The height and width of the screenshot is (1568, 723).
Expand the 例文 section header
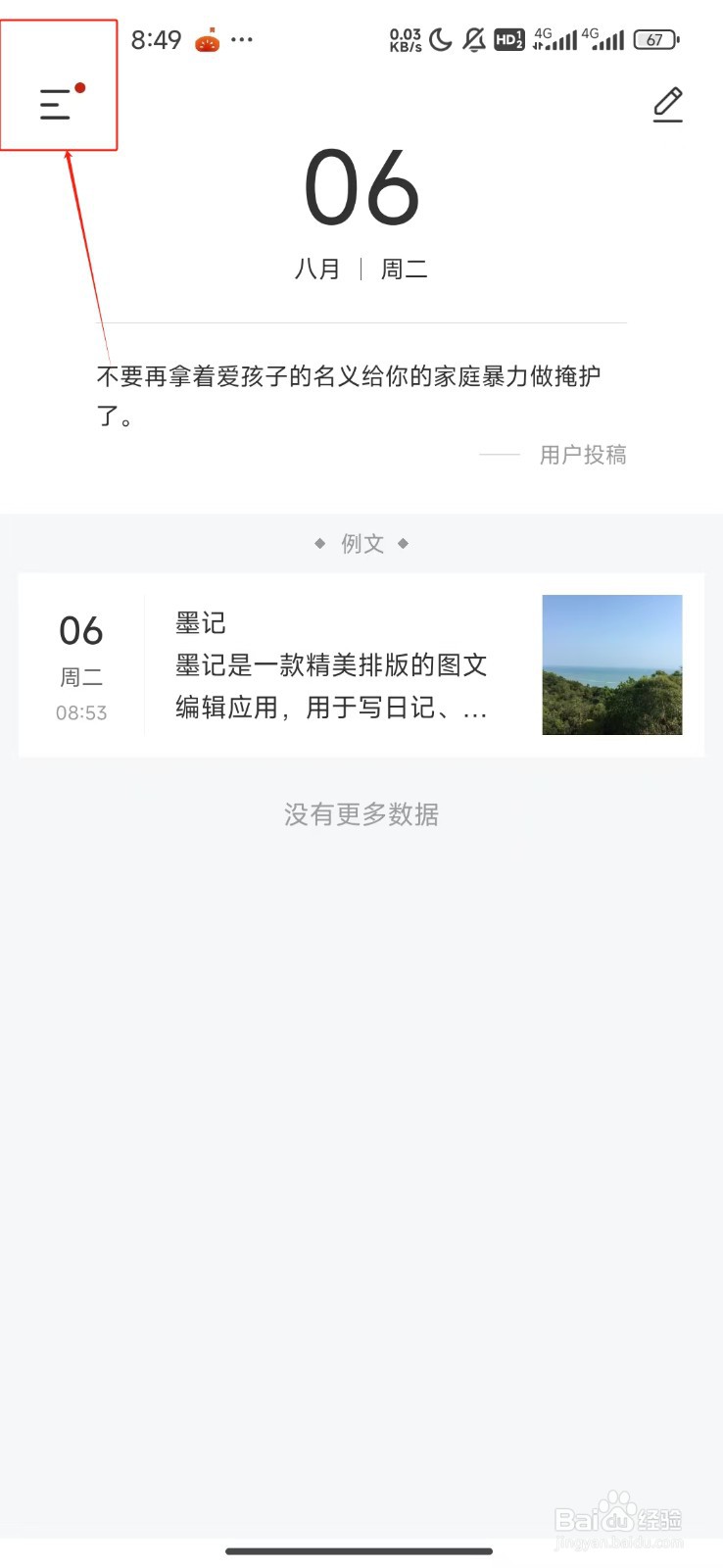click(361, 543)
